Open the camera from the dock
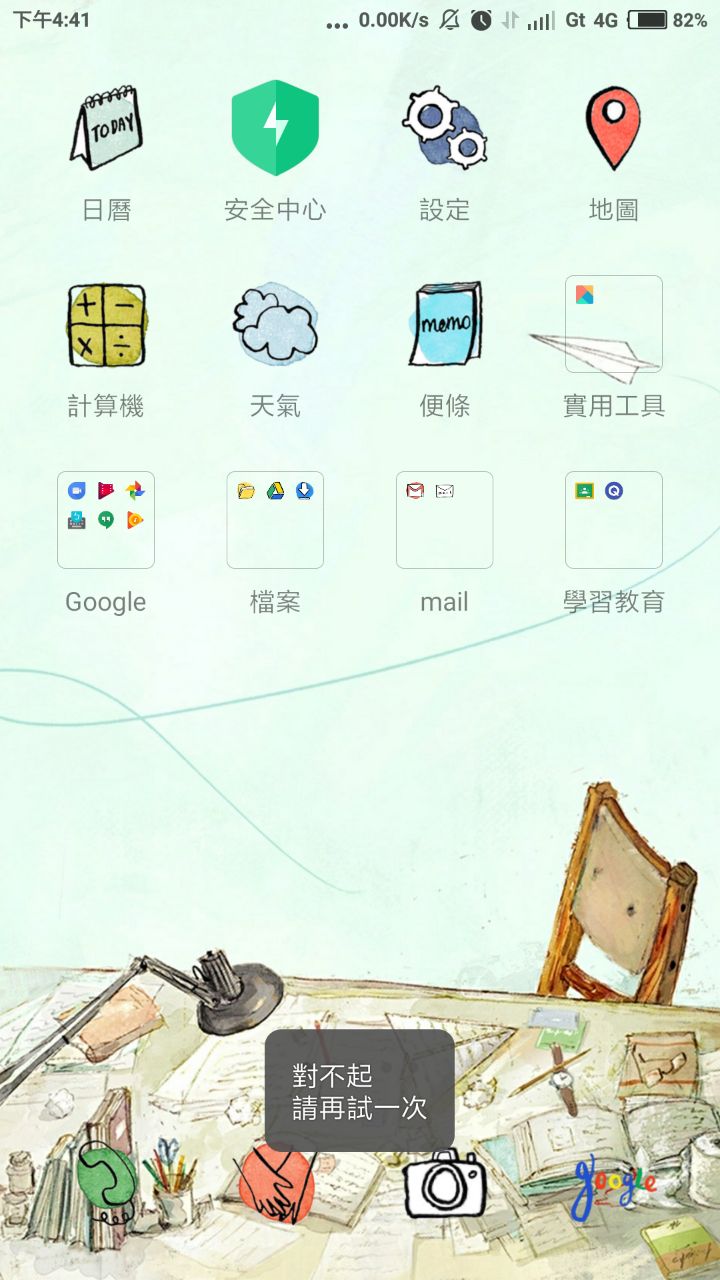Viewport: 720px width, 1280px height. [444, 1185]
